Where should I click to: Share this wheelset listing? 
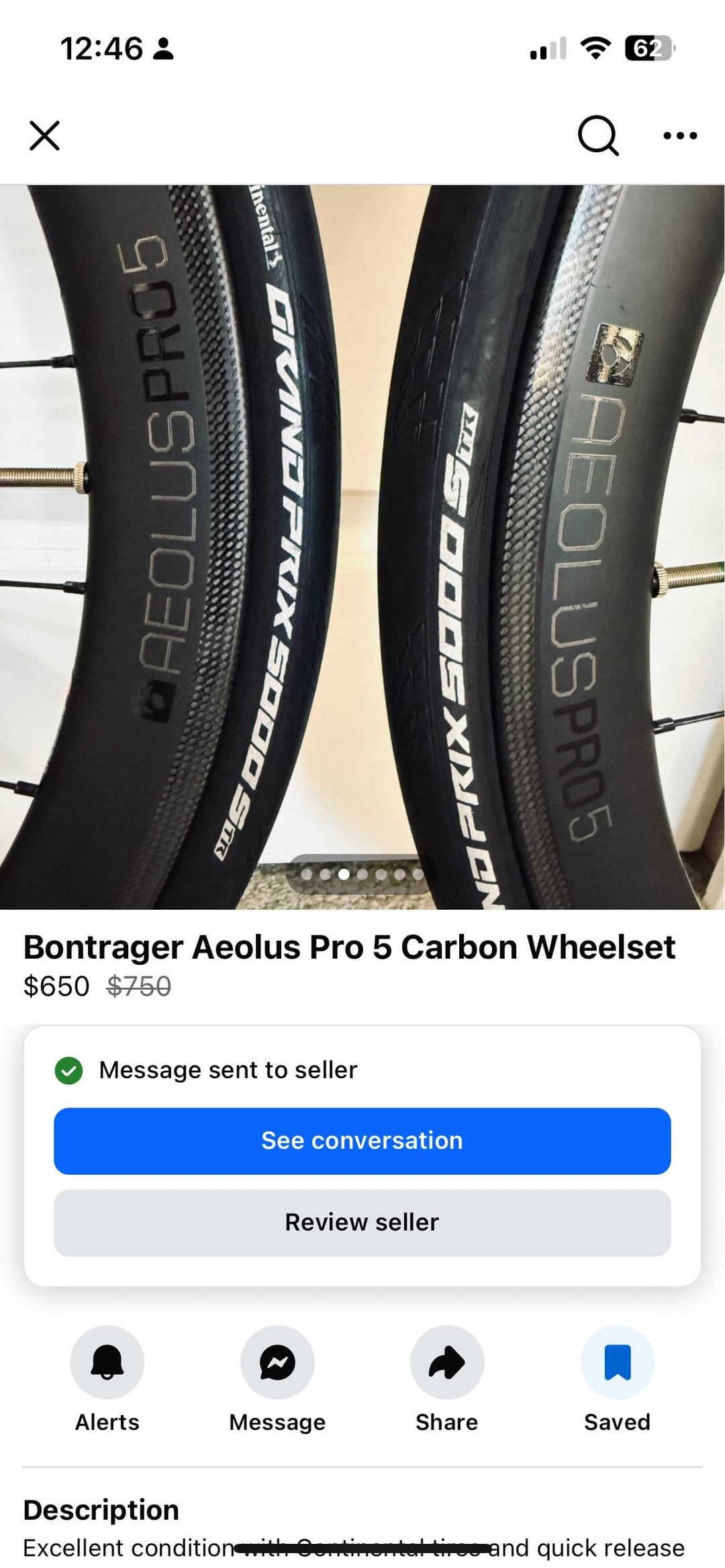[x=446, y=1362]
